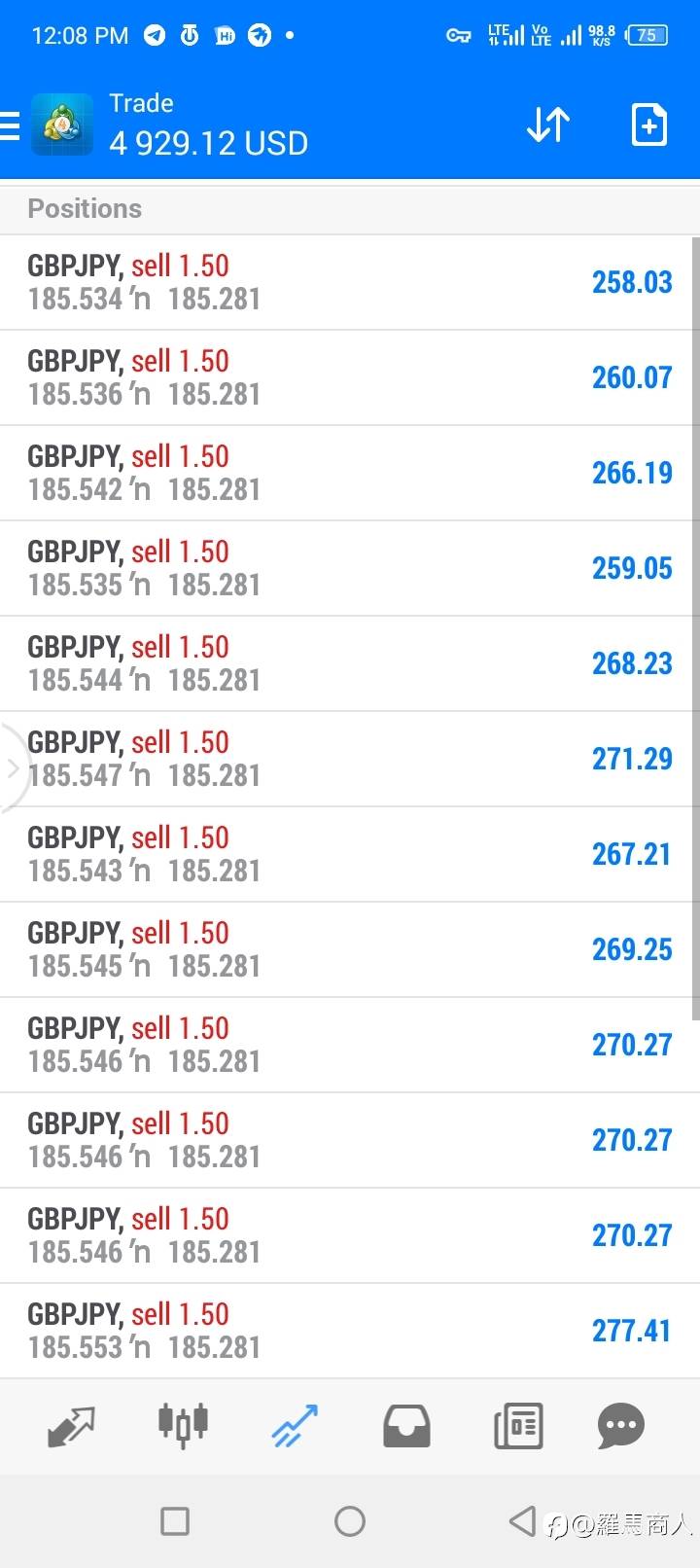
Task: Open recent apps from navigation bar
Action: coord(175,1520)
